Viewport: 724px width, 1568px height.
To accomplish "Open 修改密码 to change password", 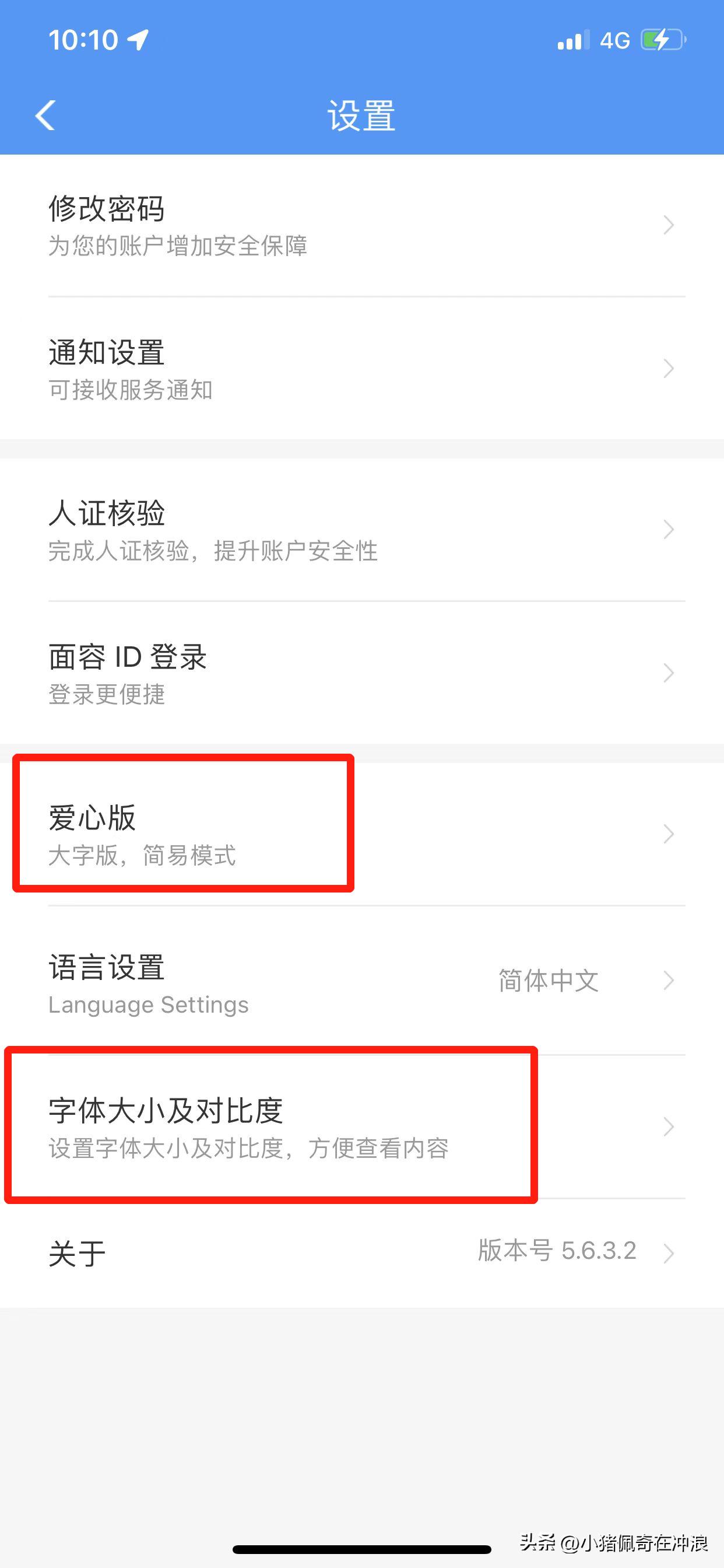I will 243,226.
